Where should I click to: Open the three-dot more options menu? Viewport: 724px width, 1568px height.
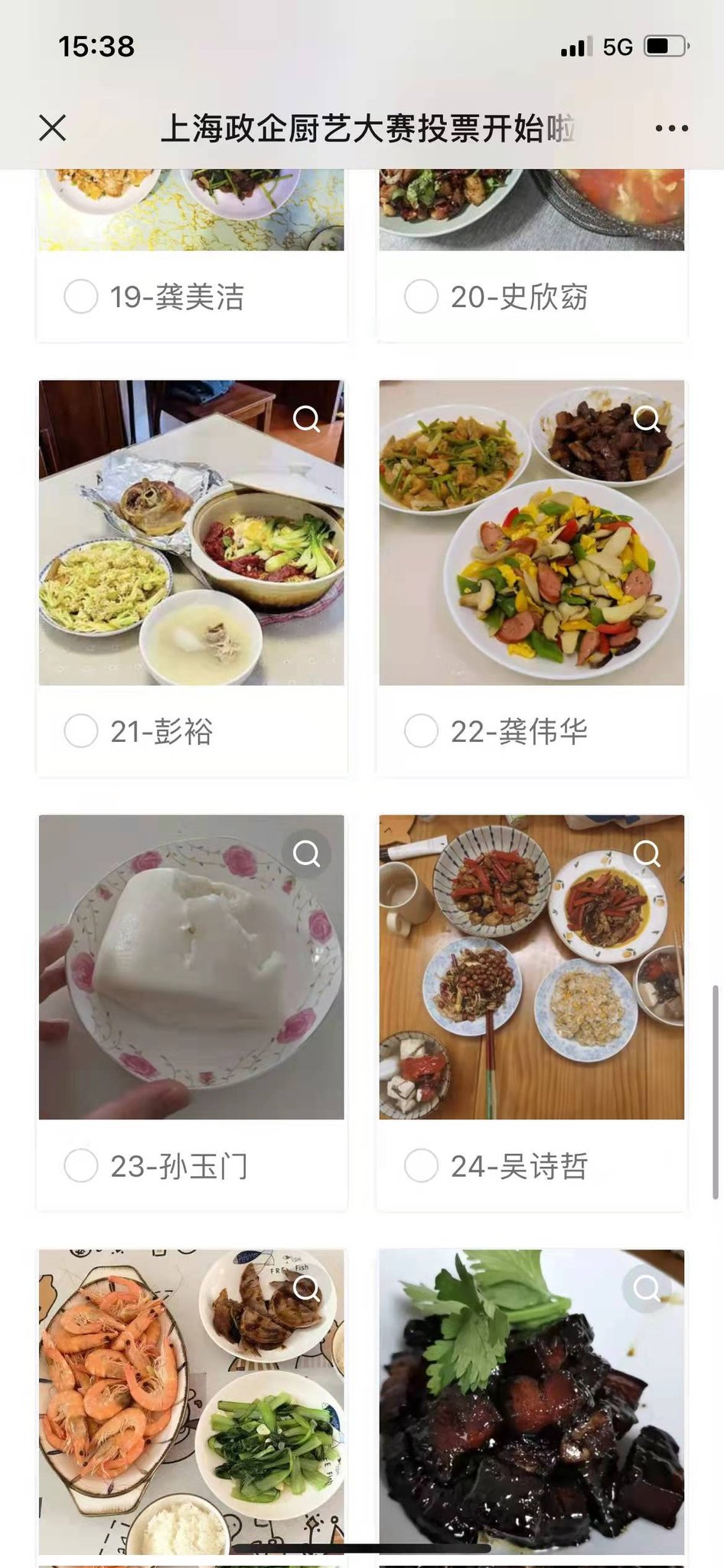pos(671,129)
